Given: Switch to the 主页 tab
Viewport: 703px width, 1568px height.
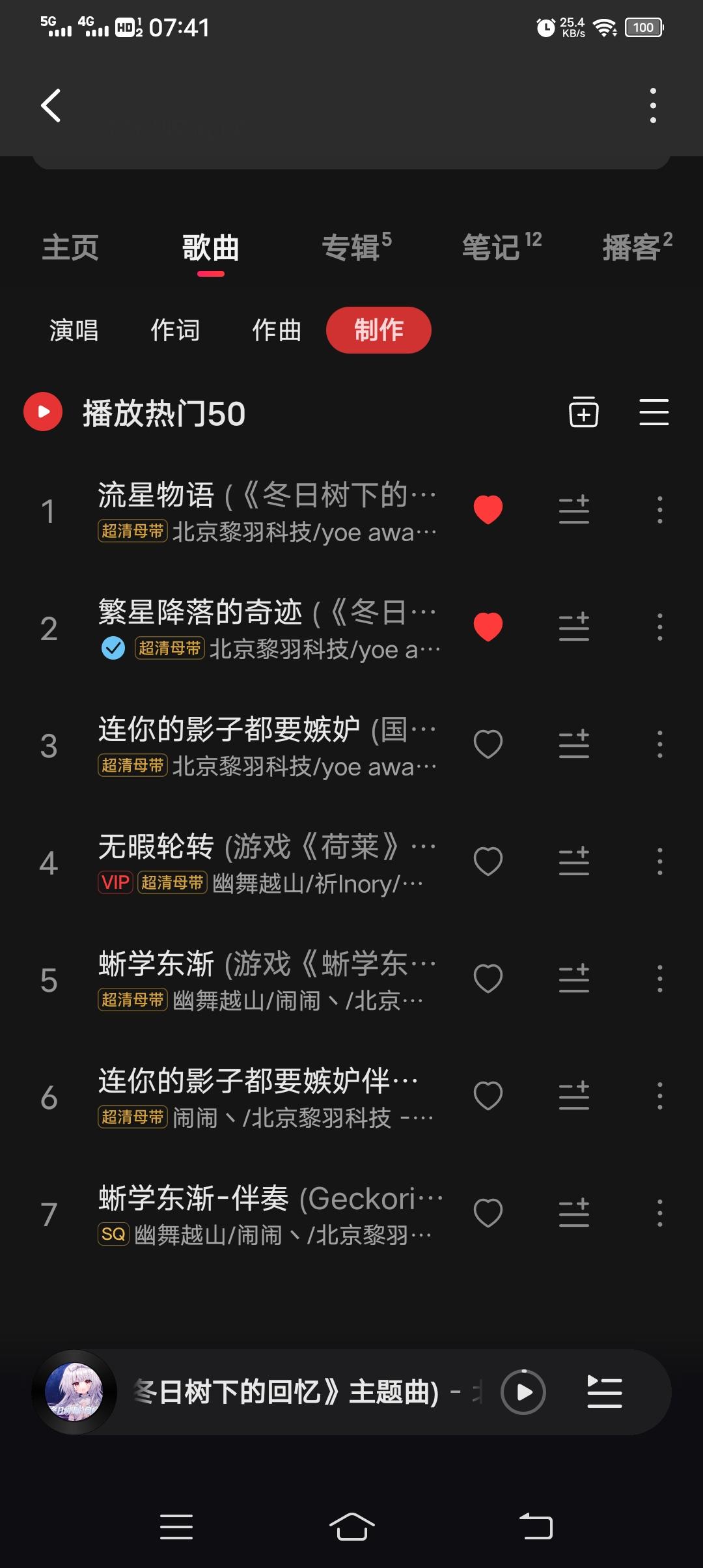Looking at the screenshot, I should coord(70,248).
